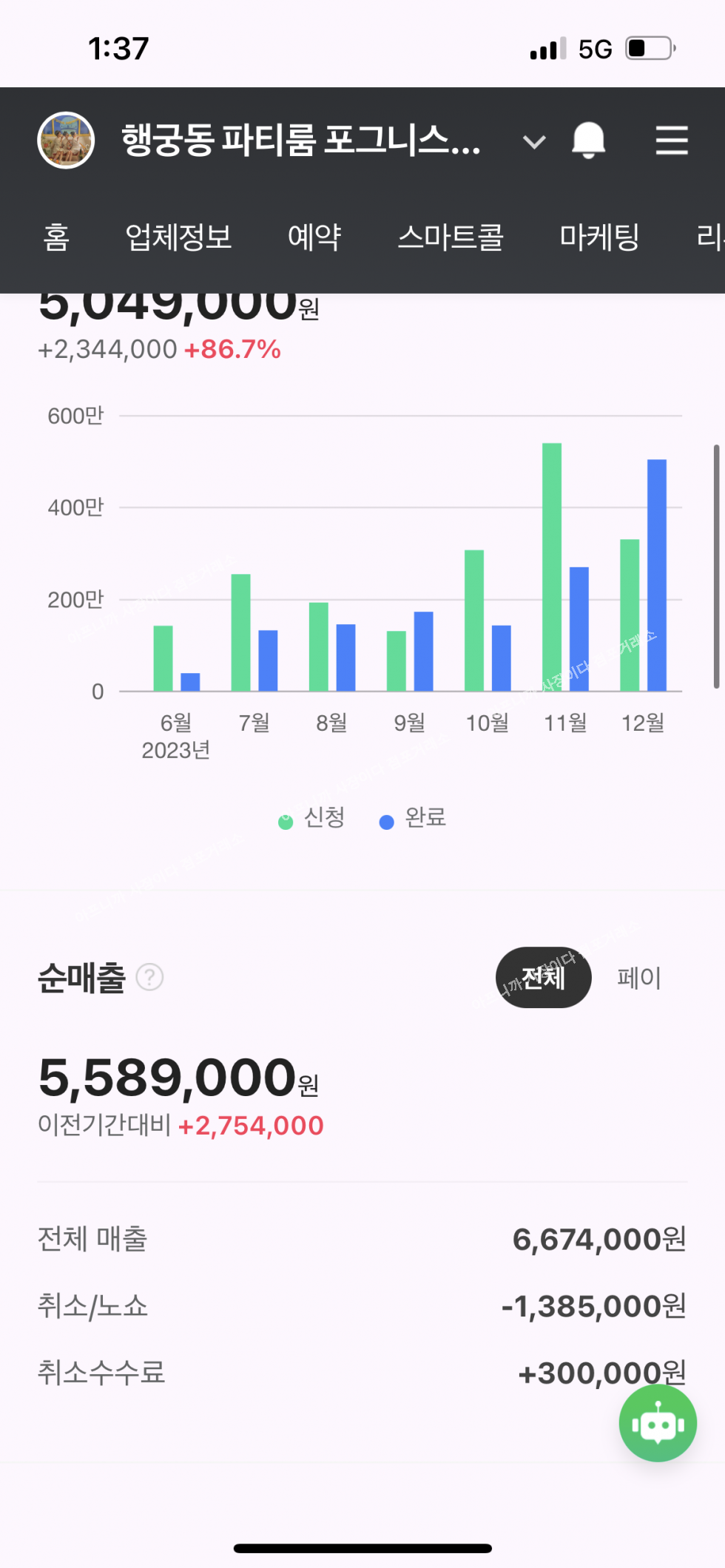Open the 예약 tab
This screenshot has width=725, height=1568.
[x=314, y=237]
